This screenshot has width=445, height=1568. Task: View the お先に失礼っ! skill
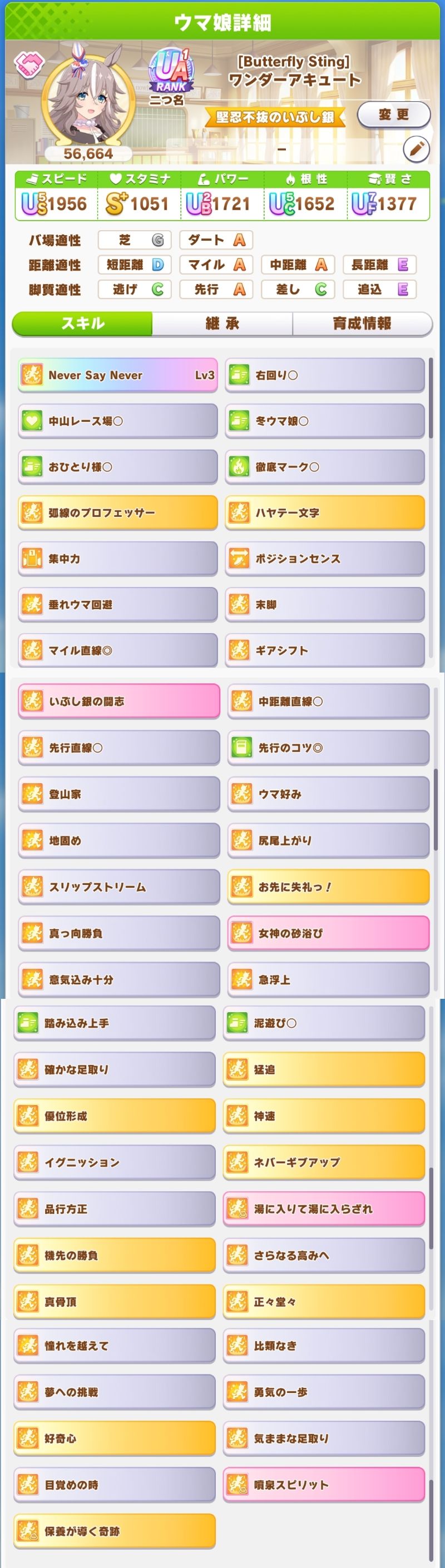[x=328, y=887]
